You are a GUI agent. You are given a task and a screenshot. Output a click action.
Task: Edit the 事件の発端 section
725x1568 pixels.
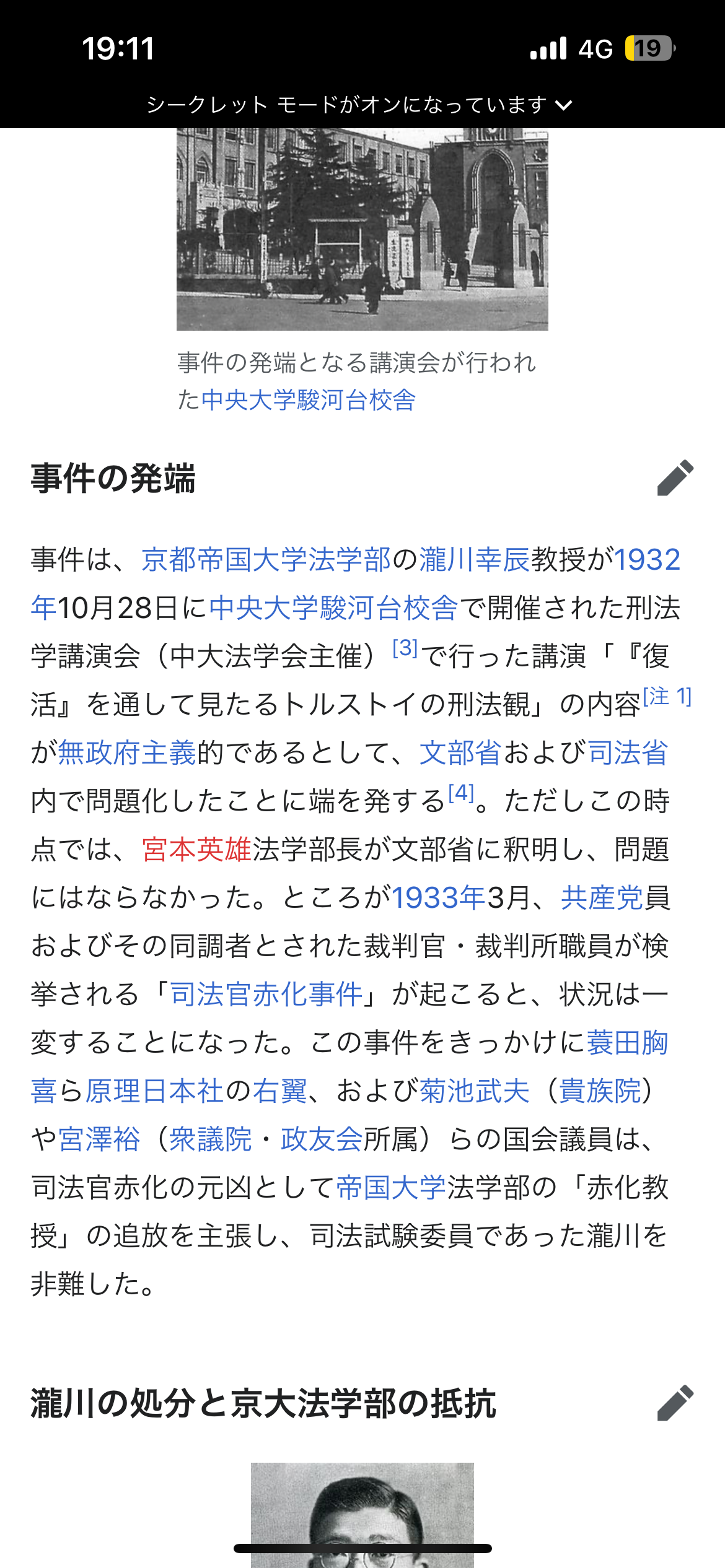675,478
